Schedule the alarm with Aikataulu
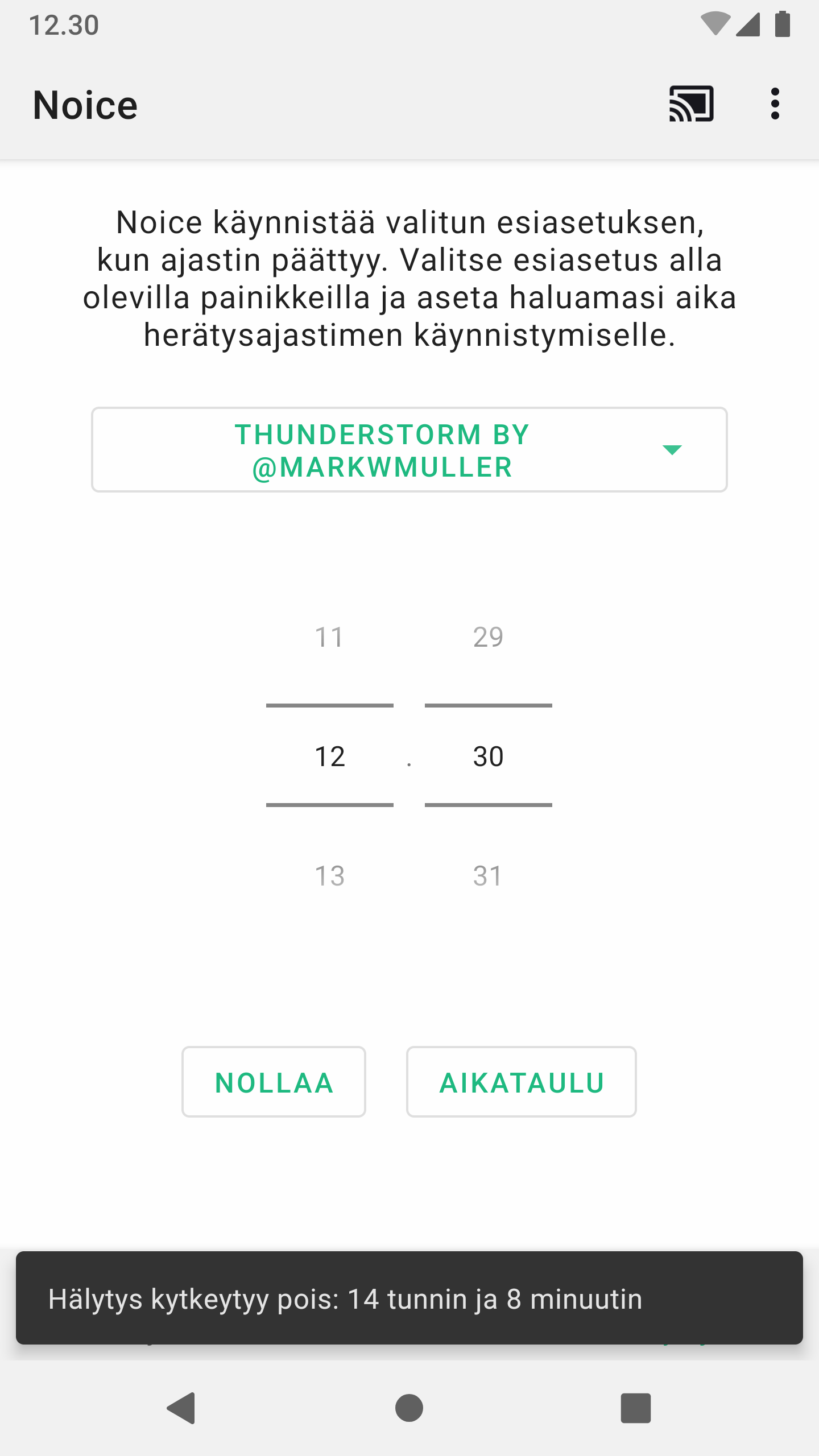 (521, 1082)
